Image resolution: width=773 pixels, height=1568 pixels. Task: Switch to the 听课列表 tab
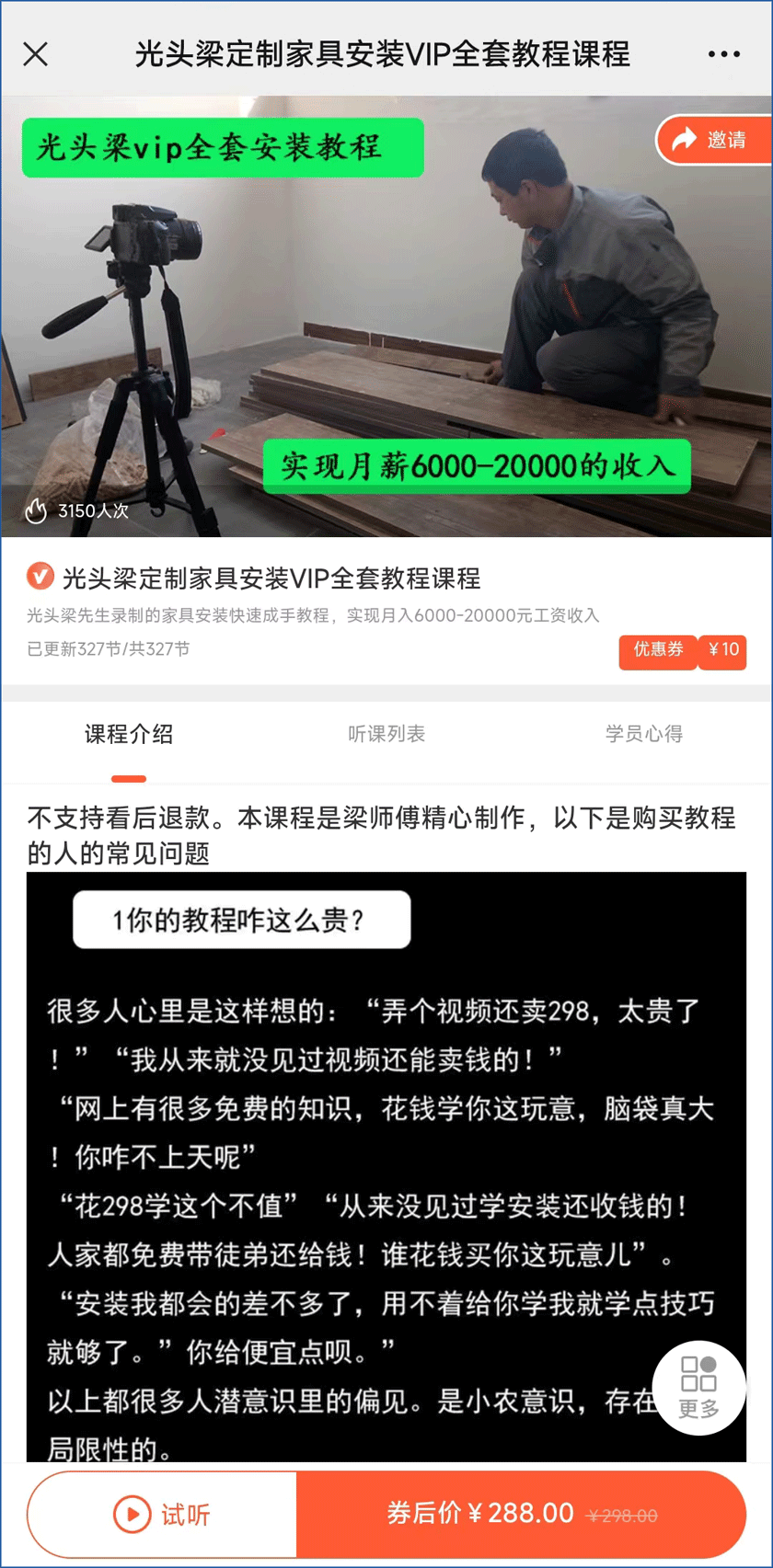(386, 734)
